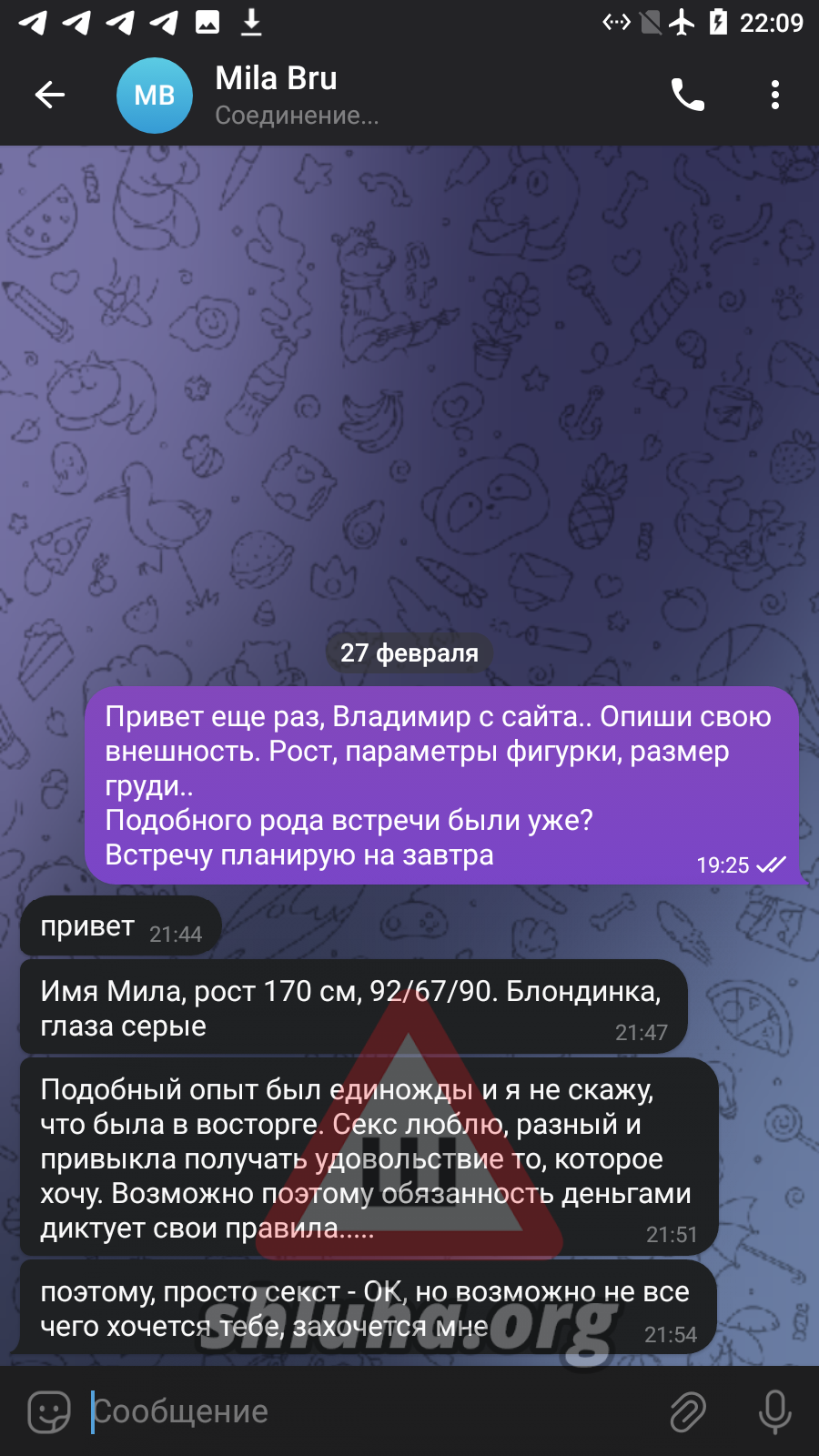The height and width of the screenshot is (1456, 819).
Task: Focus the Сообщение message field
Action: tap(373, 1411)
